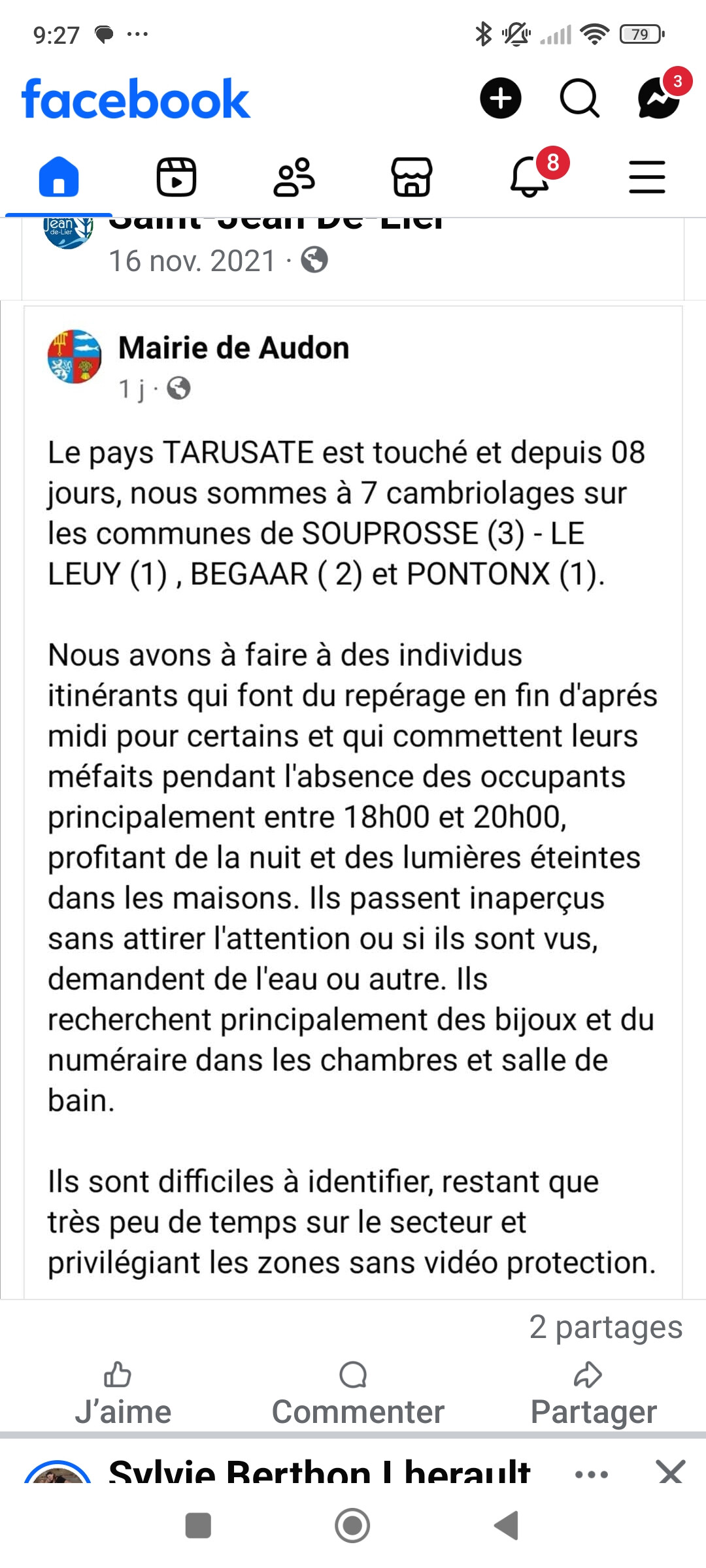
Task: Open Messenger chats
Action: pos(658,99)
